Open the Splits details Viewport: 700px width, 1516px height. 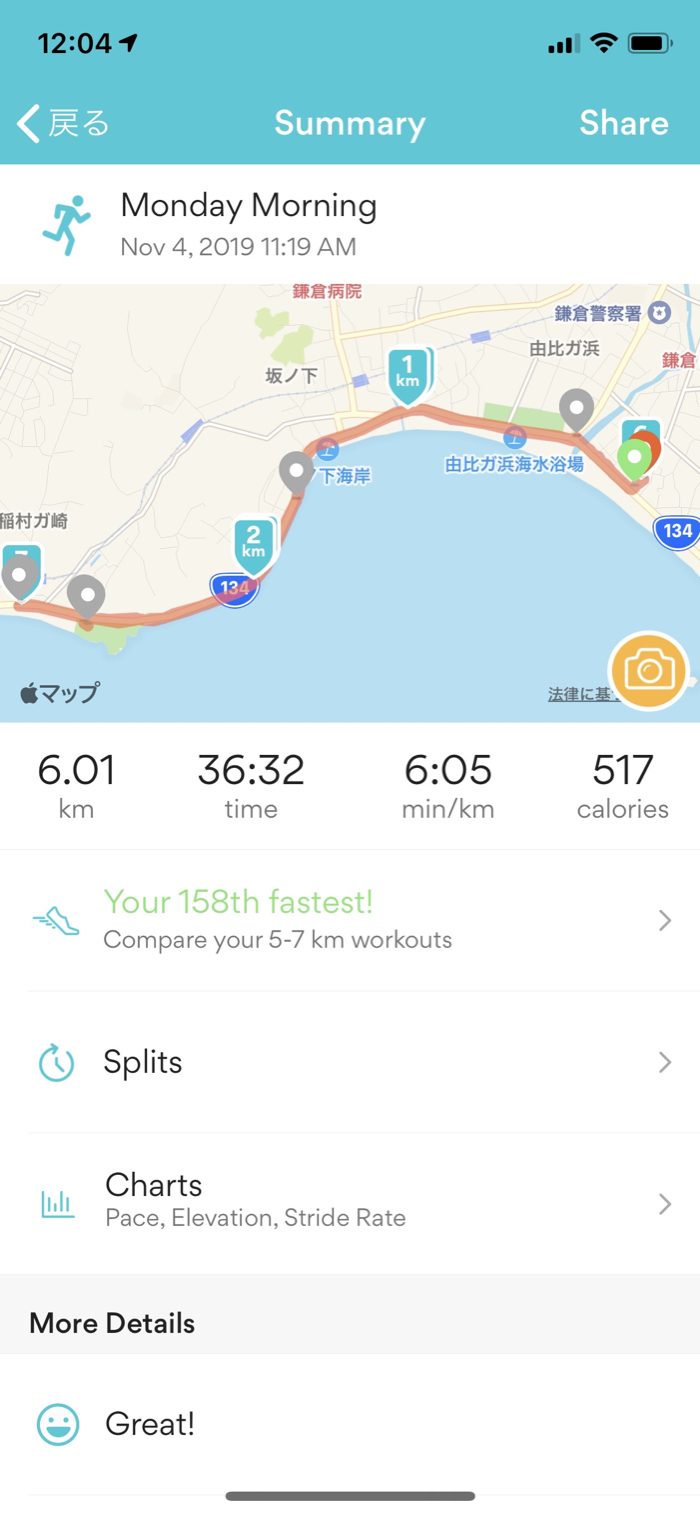click(x=350, y=1062)
